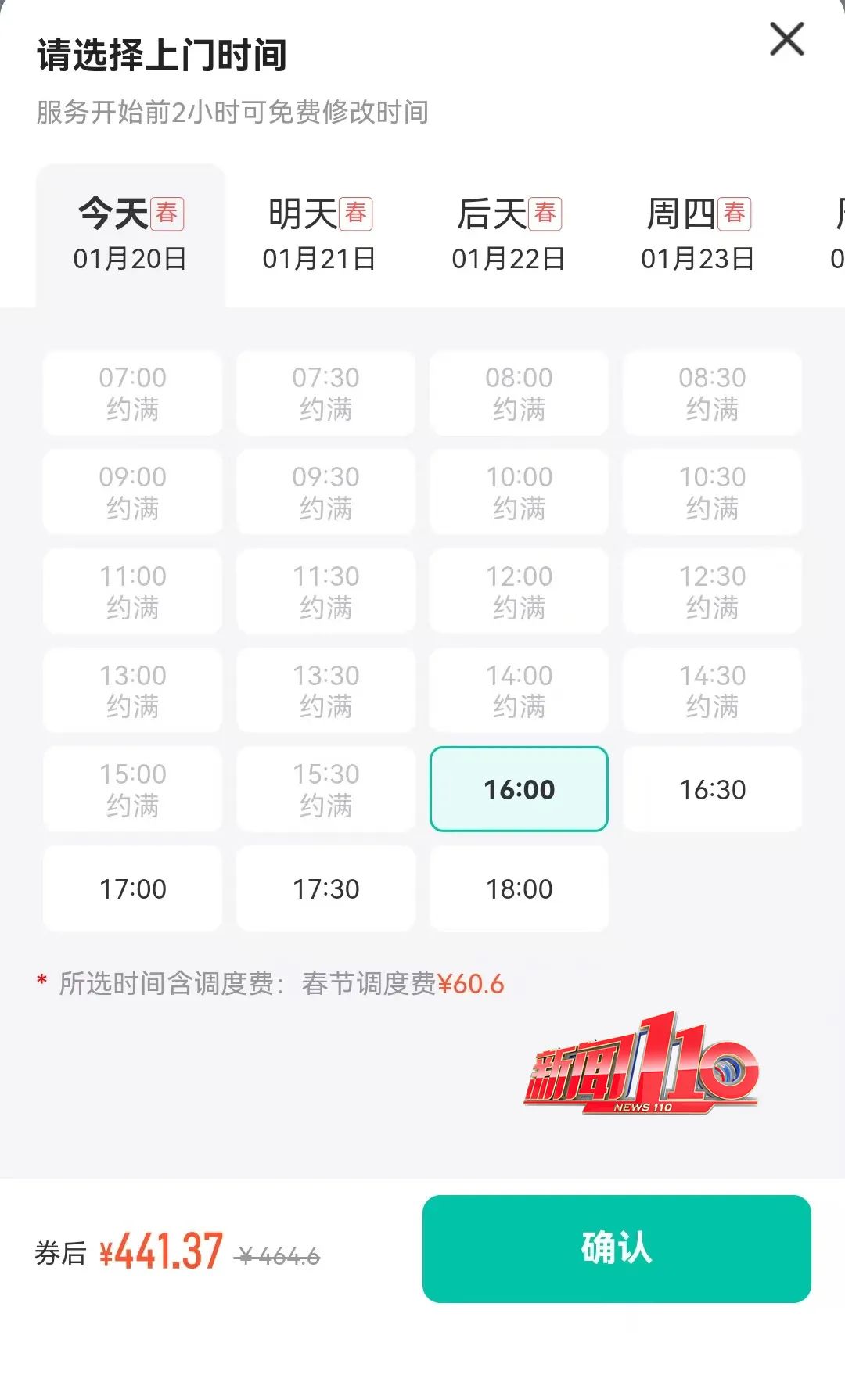Choose the 18:00 time slot
Viewport: 845px width, 1400px height.
click(519, 888)
